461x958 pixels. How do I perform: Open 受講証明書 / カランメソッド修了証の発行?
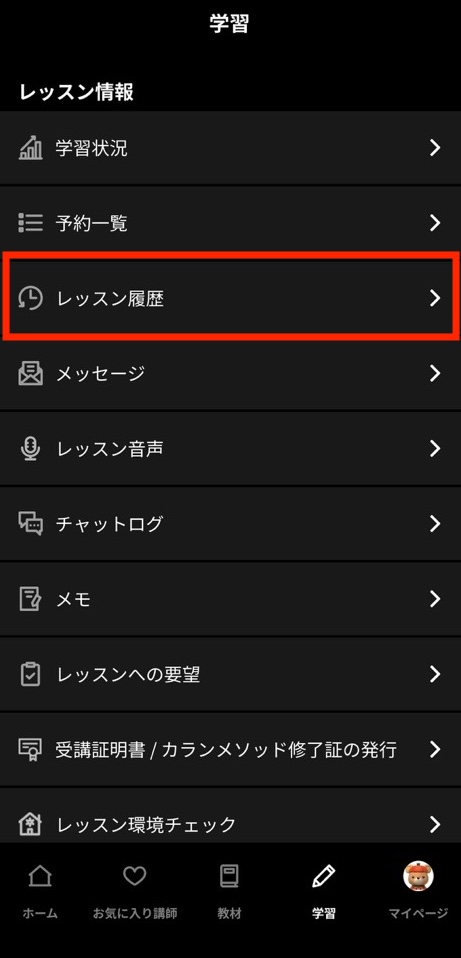[230, 749]
